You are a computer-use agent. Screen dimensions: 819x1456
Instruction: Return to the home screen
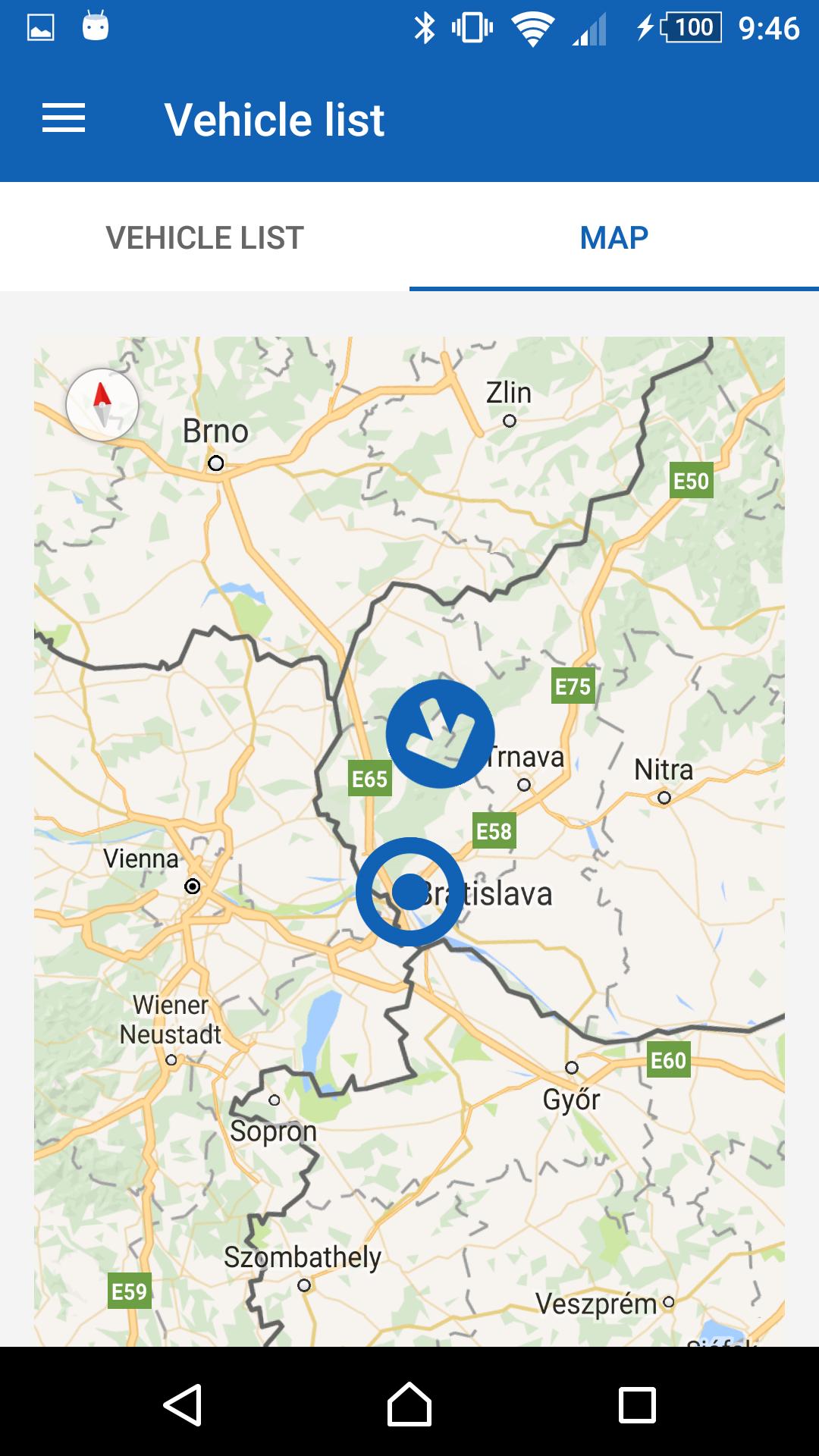(x=409, y=1404)
